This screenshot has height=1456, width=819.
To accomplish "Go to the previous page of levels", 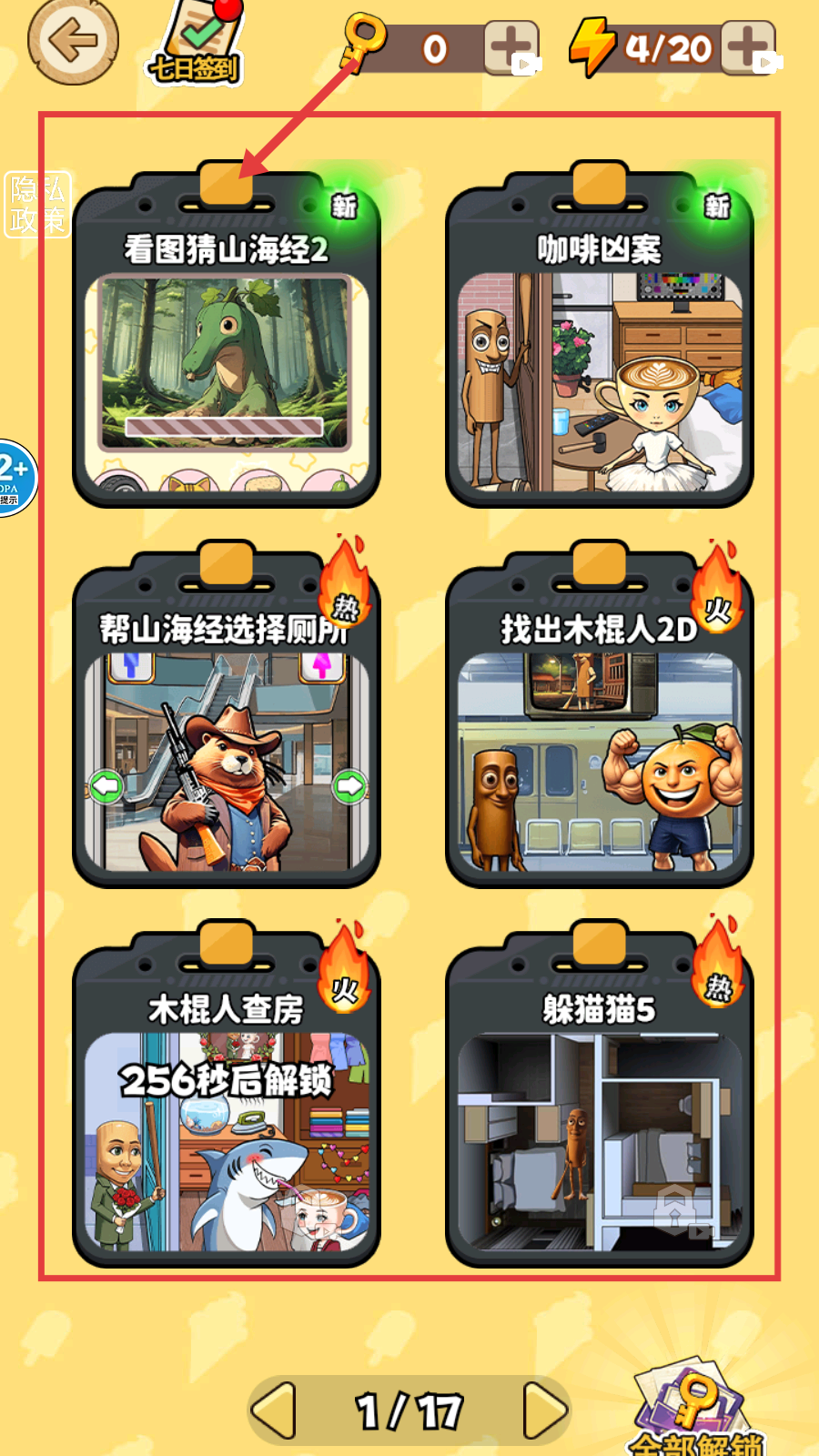I will [x=273, y=1410].
